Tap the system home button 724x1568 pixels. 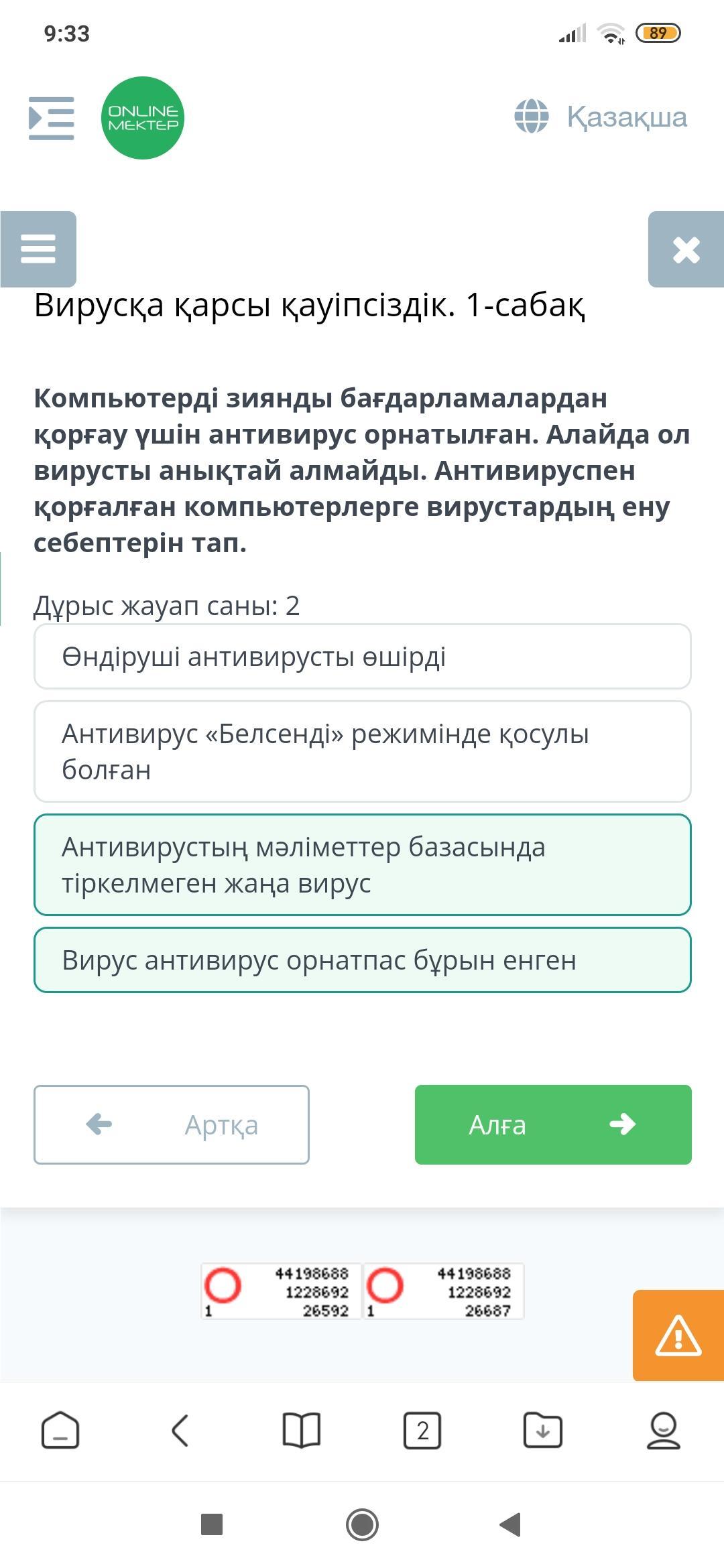[362, 1525]
